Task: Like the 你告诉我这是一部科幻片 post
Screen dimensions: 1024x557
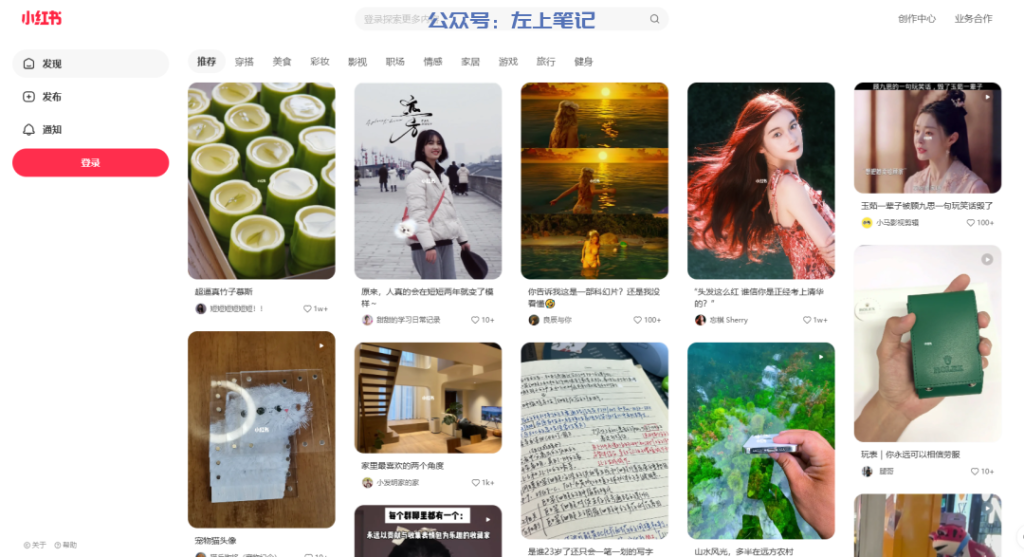Action: (637, 320)
